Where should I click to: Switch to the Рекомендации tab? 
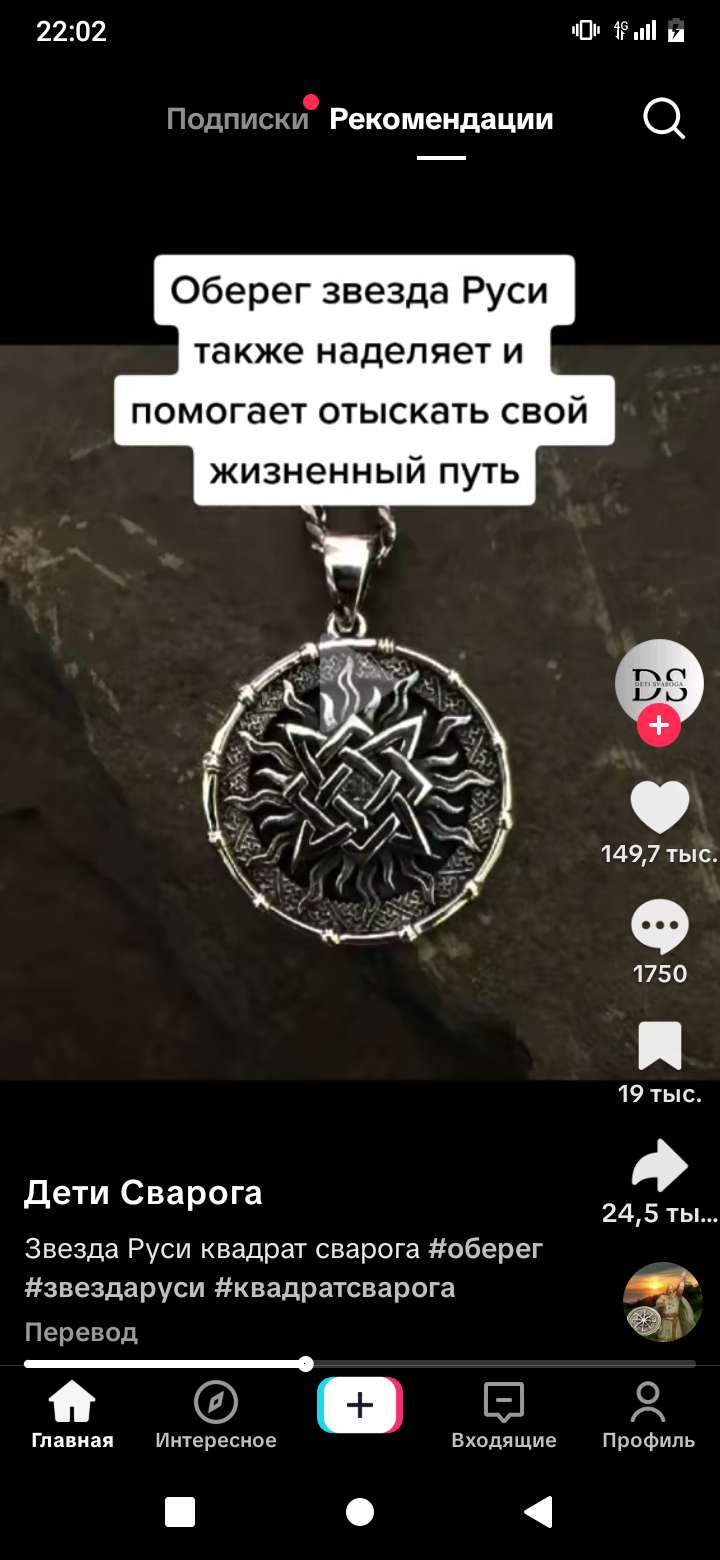(441, 120)
